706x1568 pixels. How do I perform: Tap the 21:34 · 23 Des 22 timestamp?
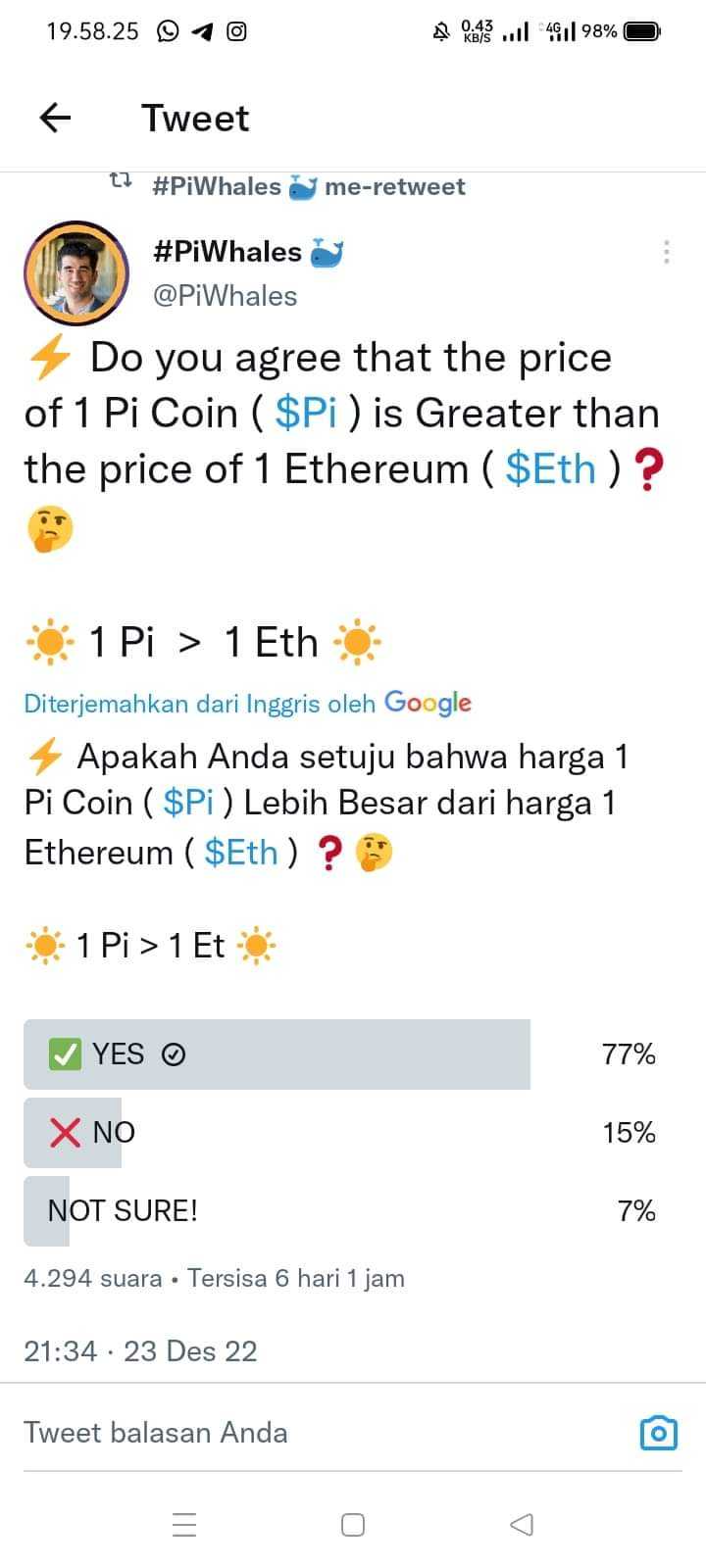(140, 1351)
